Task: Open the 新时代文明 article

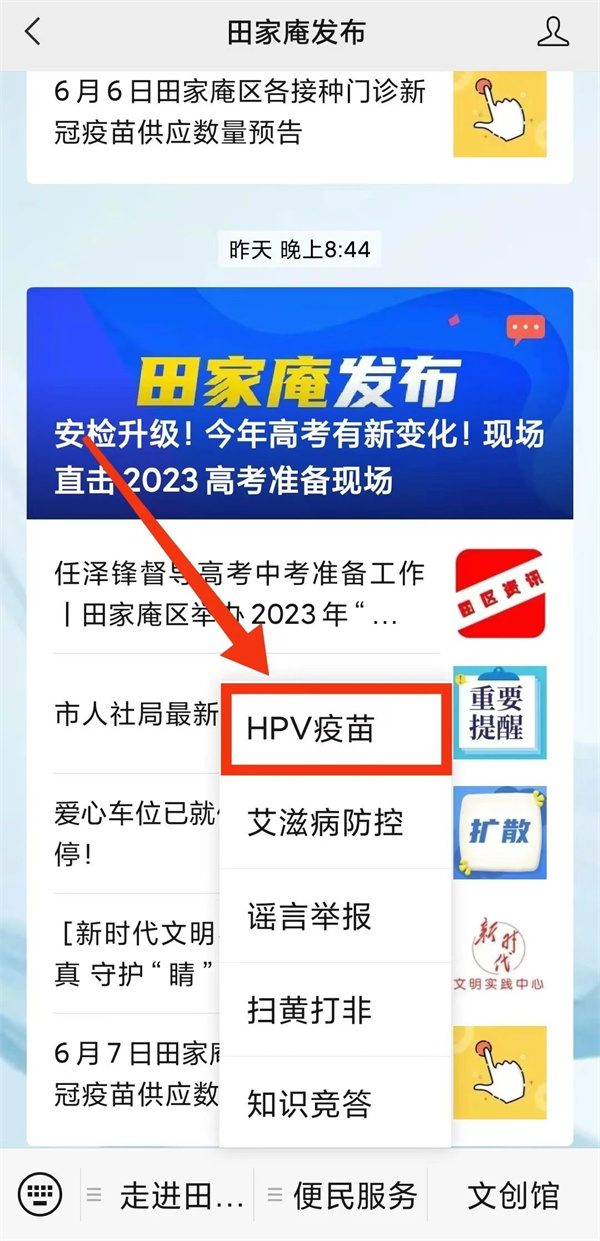Action: [135, 954]
